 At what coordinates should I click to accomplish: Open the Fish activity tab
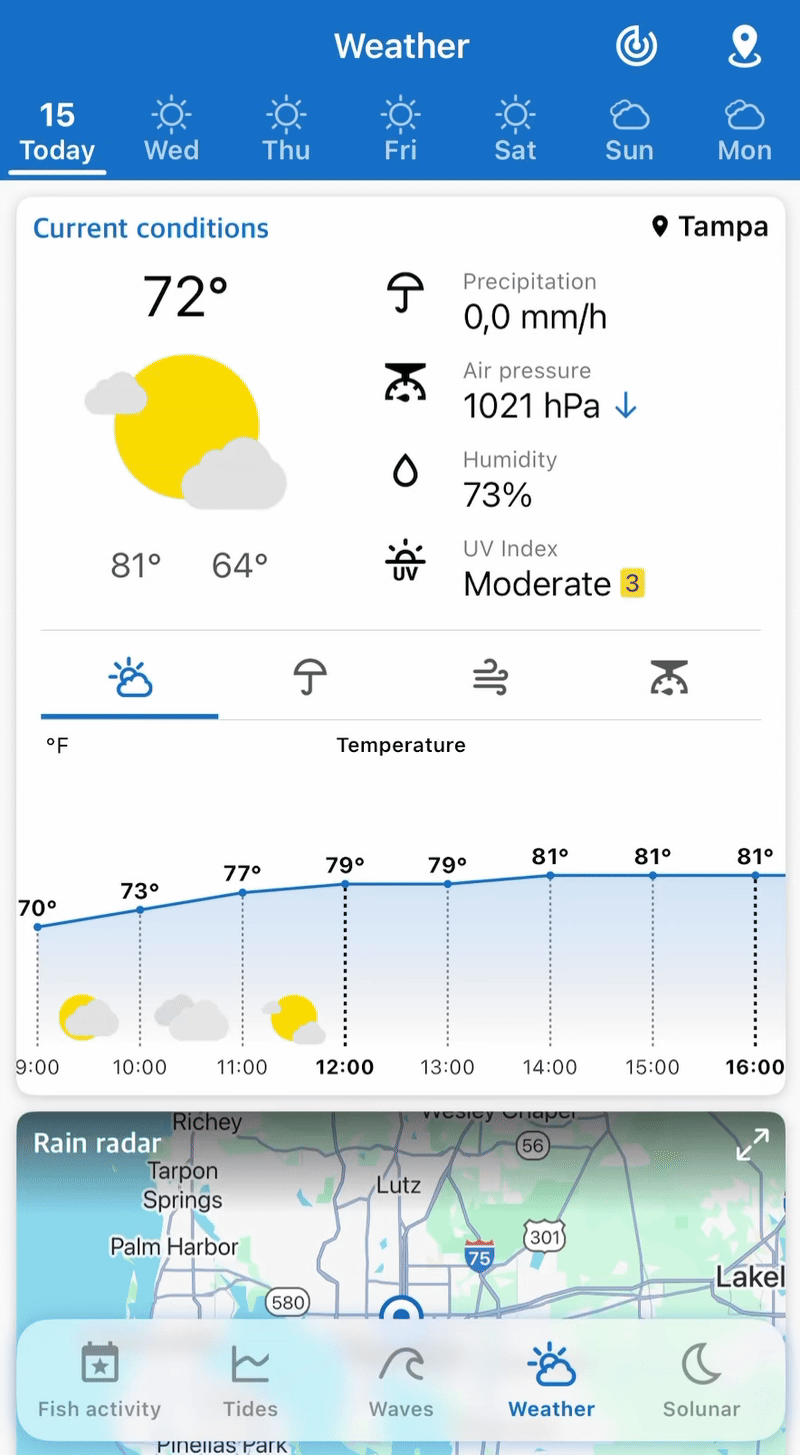tap(99, 1380)
